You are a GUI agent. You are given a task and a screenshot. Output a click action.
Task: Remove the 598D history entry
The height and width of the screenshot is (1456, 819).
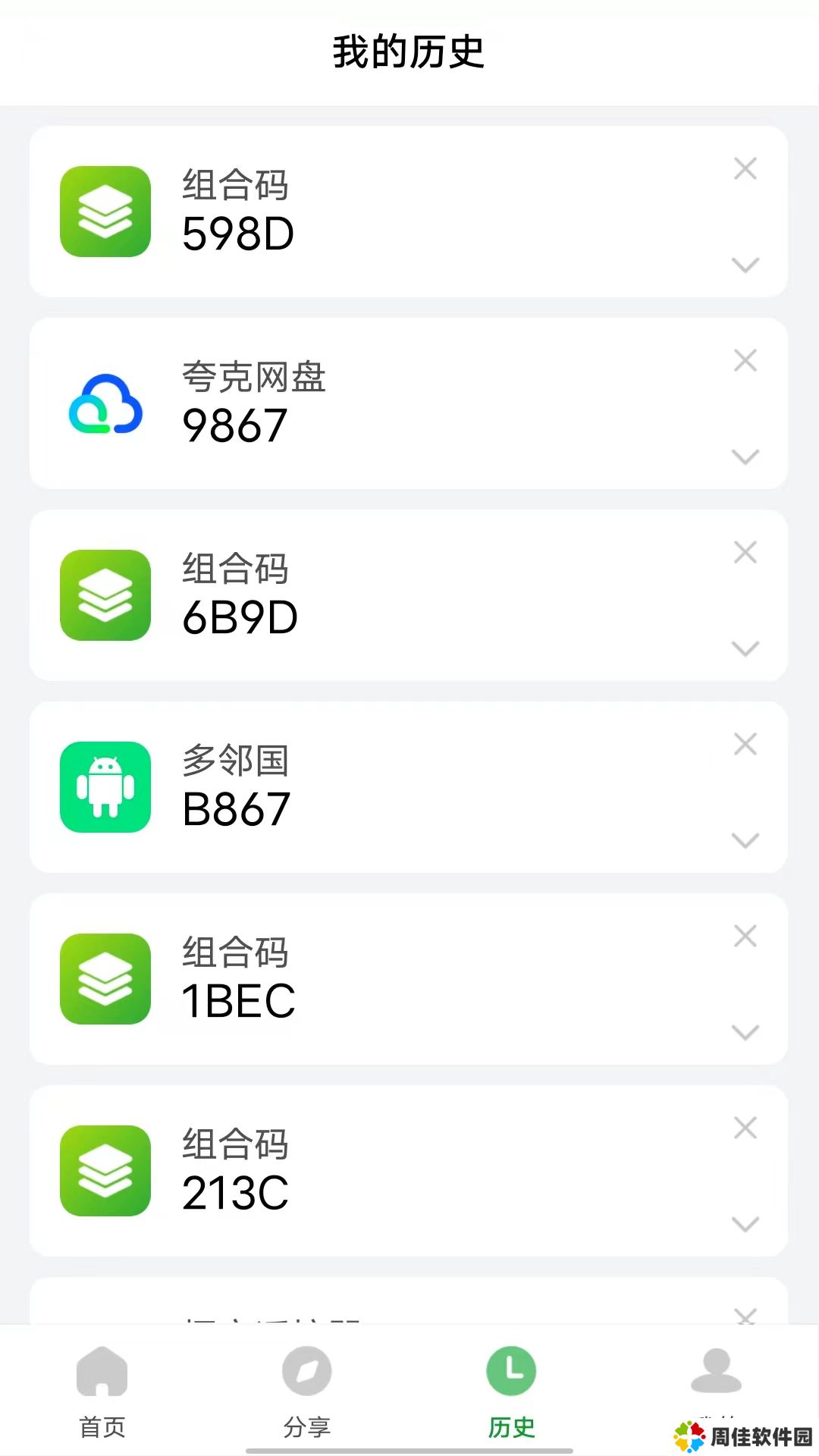pos(745,168)
